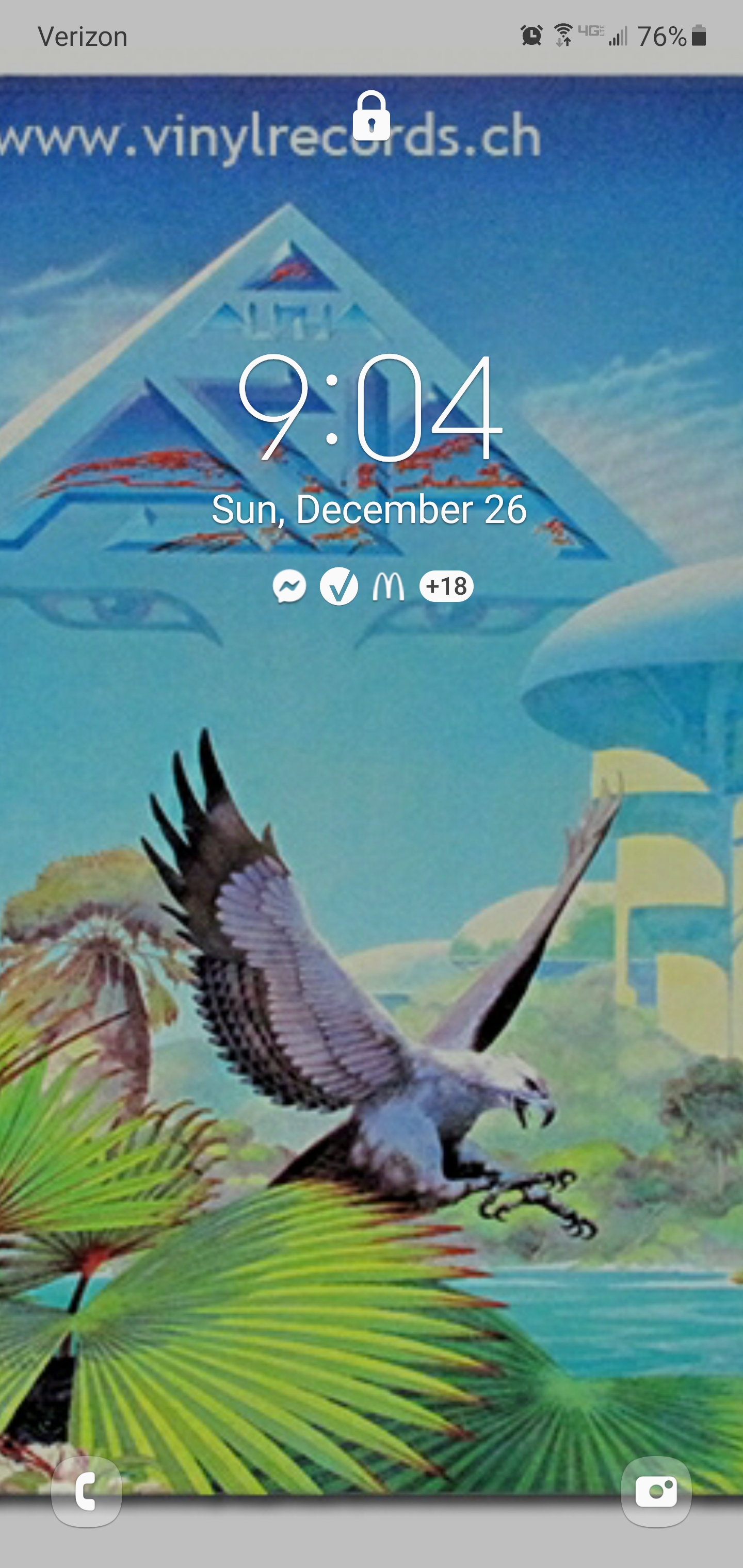Tap the Messenger notification icon
This screenshot has height=1568, width=743.
[289, 587]
